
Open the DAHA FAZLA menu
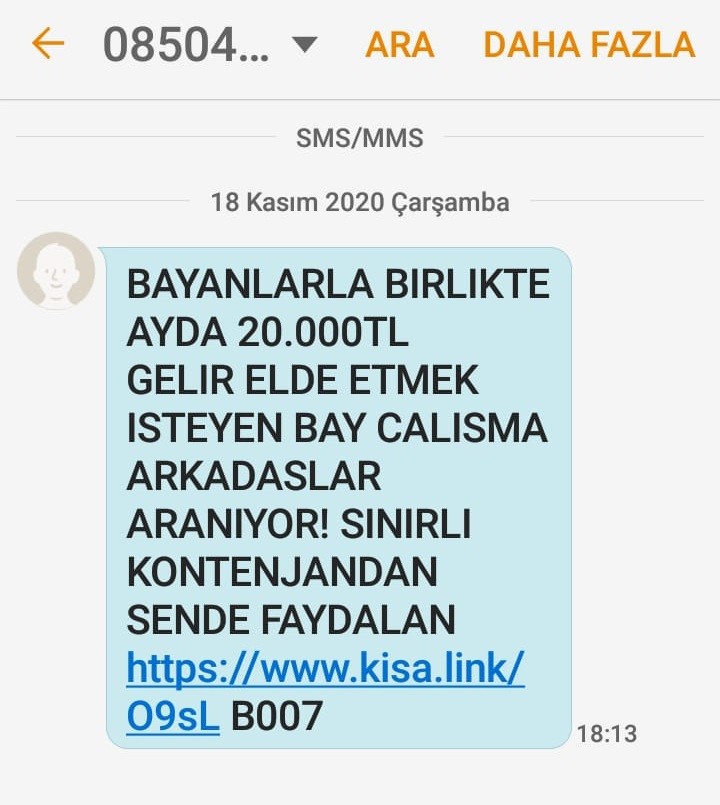point(588,45)
